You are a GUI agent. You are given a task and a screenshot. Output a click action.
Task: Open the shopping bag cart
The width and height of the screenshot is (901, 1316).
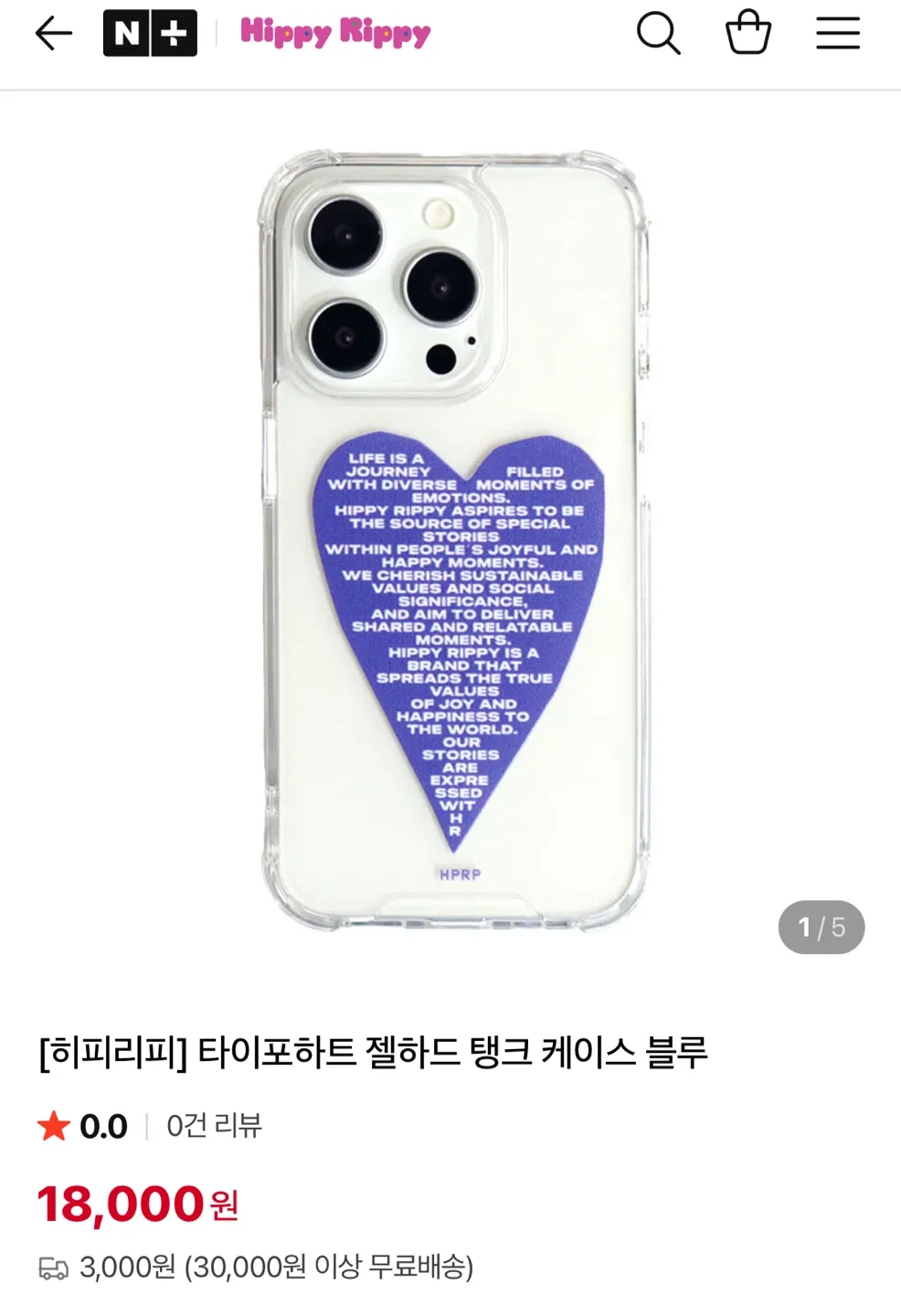click(x=748, y=32)
